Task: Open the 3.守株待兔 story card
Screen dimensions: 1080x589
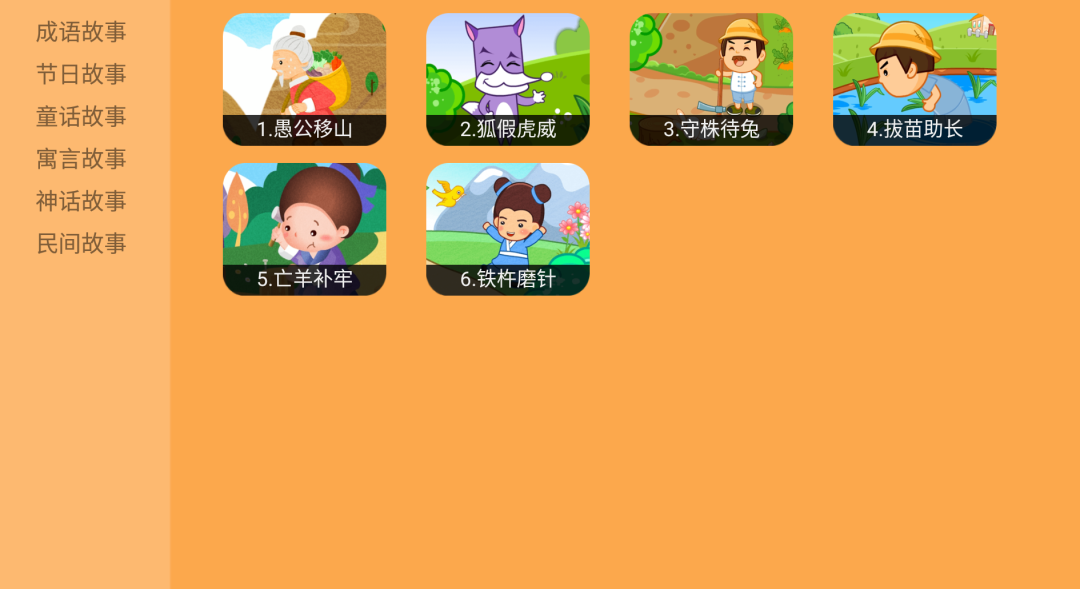Action: pyautogui.click(x=711, y=79)
